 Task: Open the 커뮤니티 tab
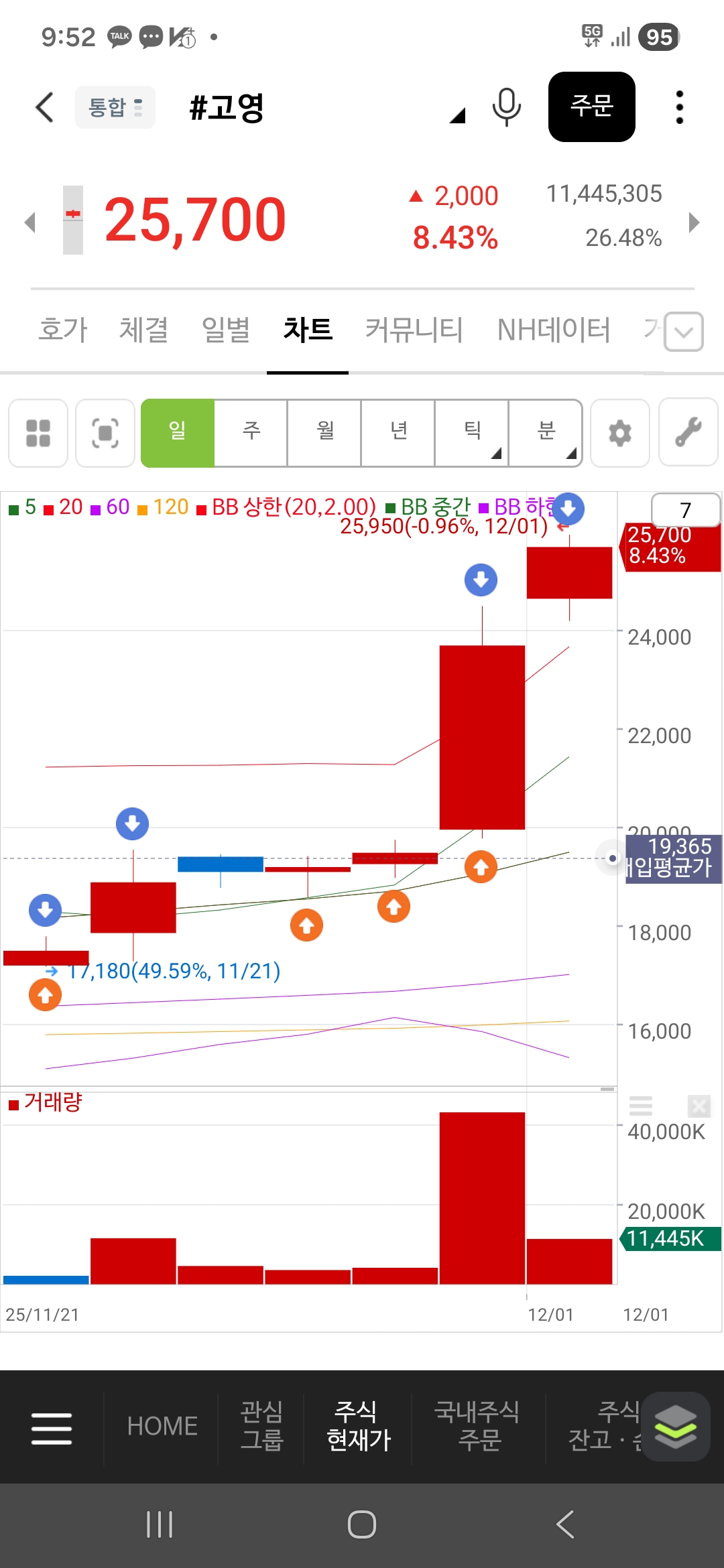point(414,330)
